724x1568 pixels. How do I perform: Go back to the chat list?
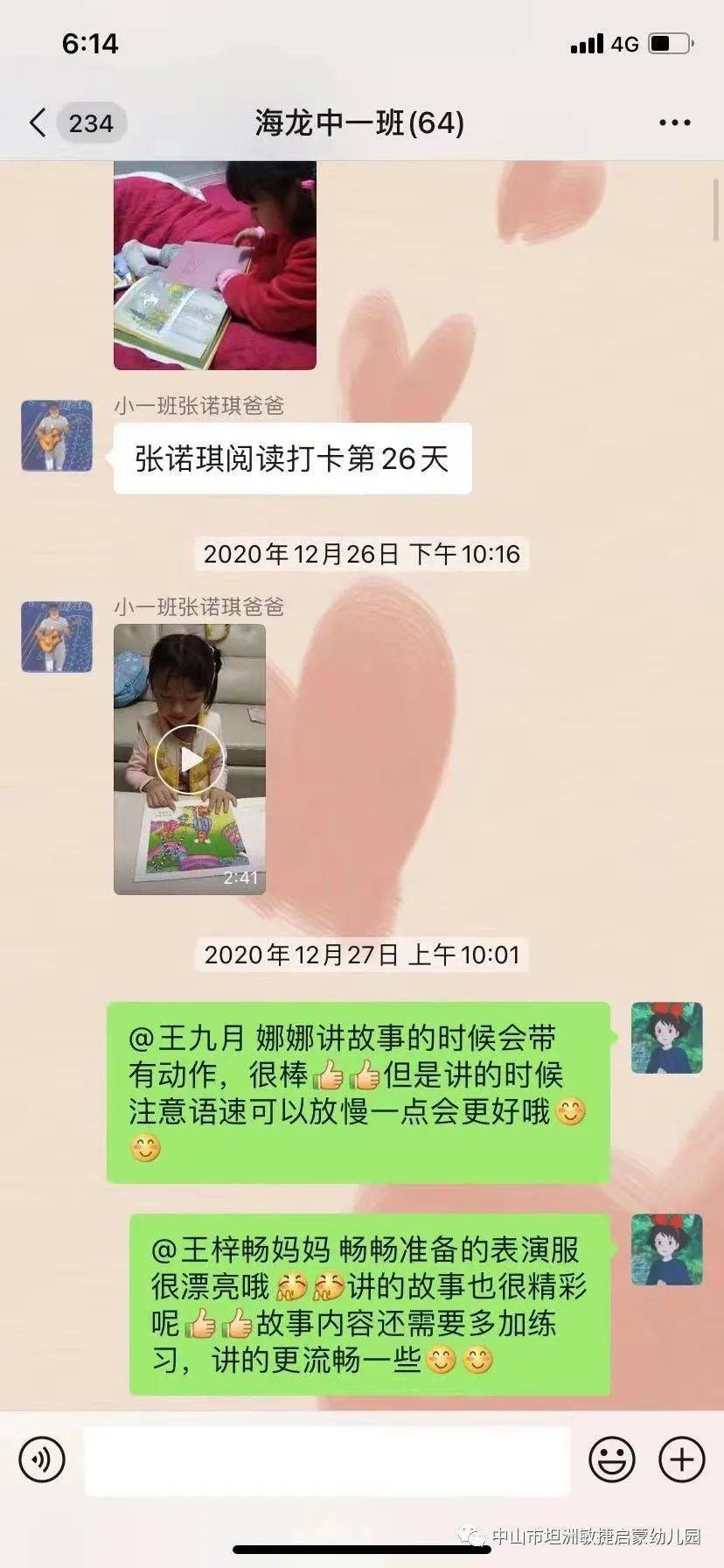[38, 122]
